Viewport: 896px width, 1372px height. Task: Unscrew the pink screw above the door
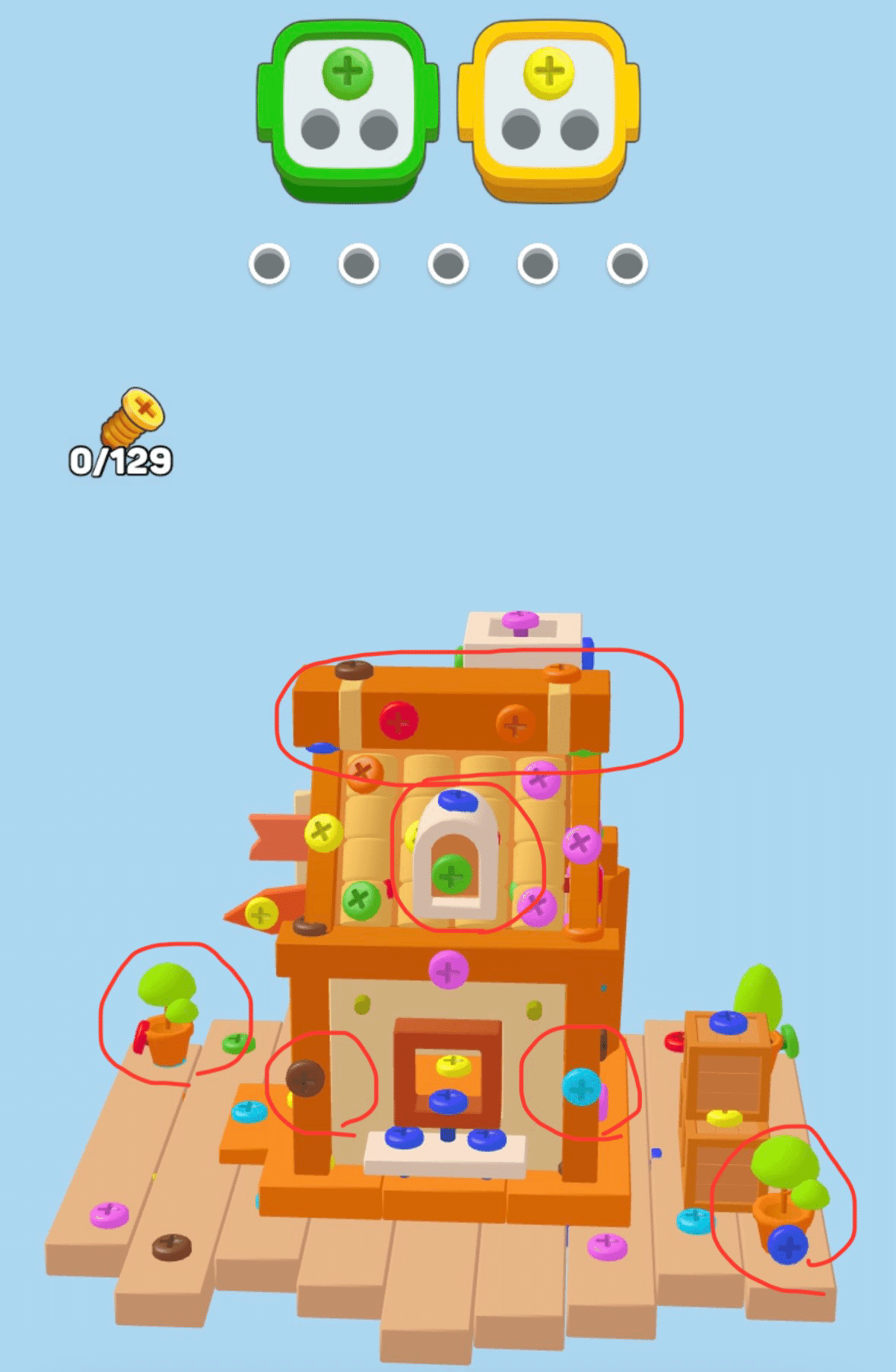(448, 970)
